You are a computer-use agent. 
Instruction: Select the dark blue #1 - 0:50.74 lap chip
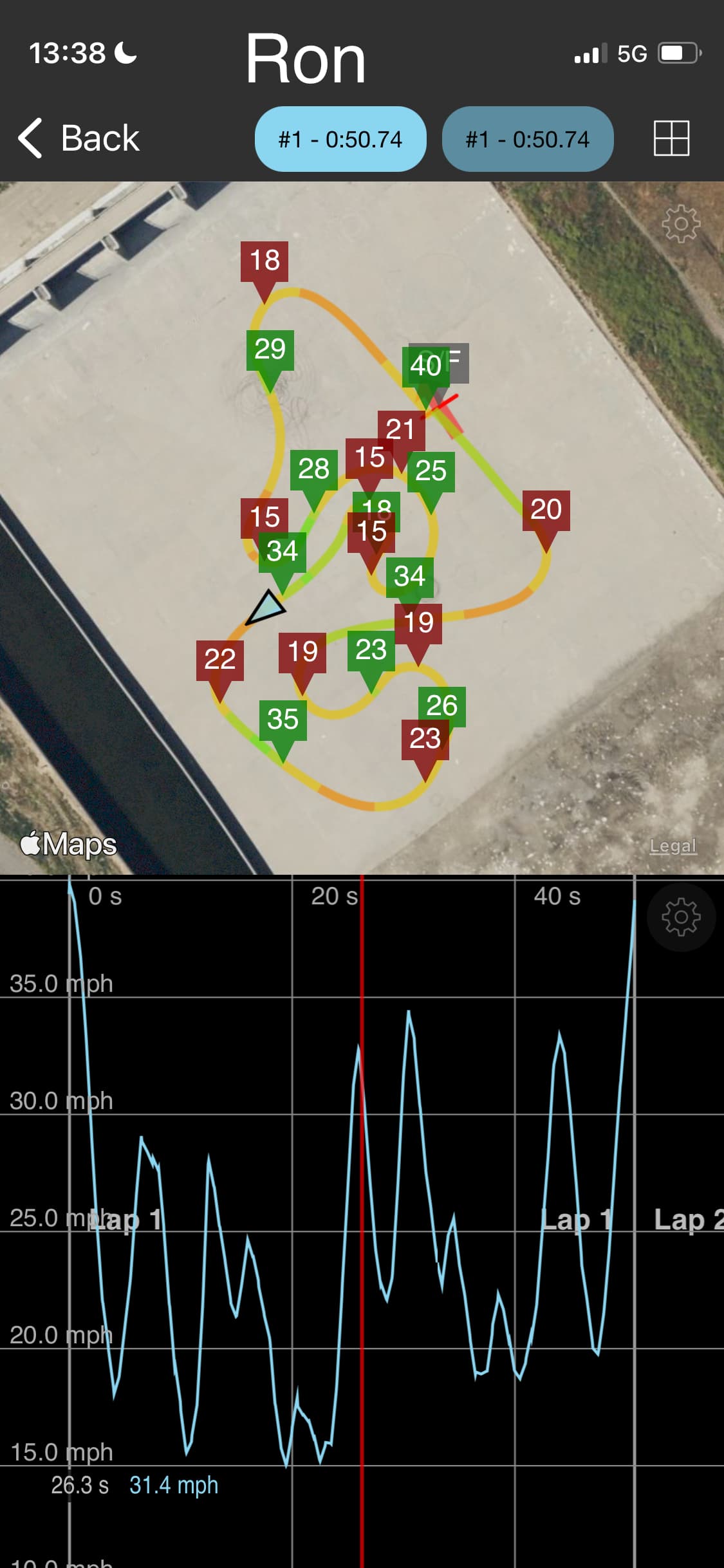(x=528, y=139)
